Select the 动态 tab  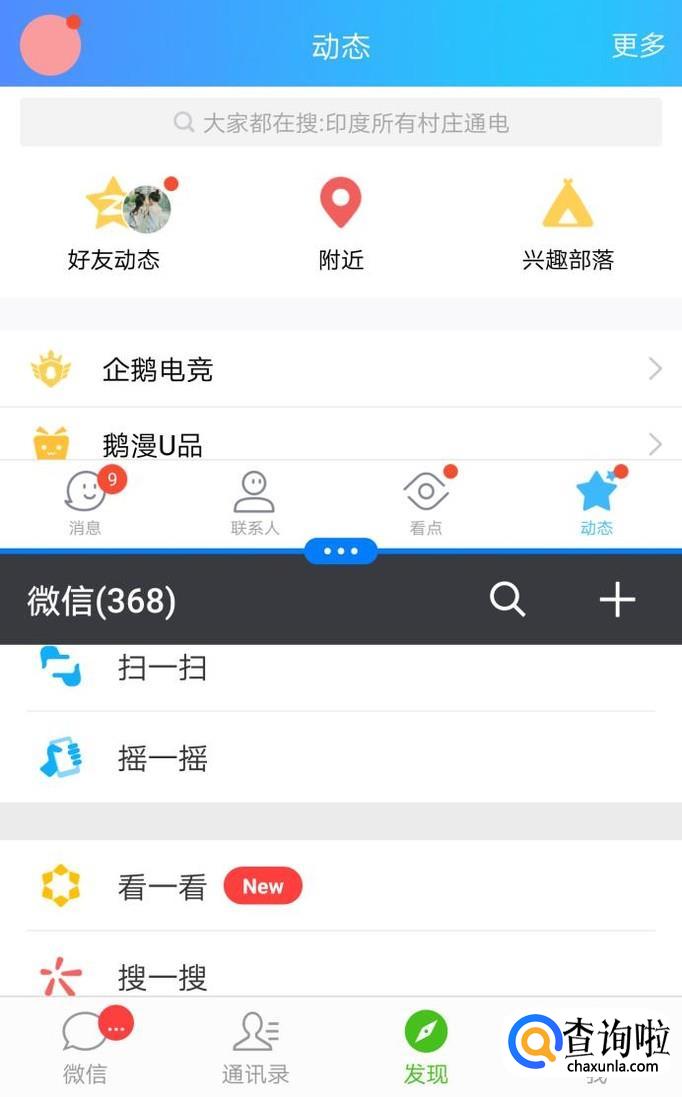tap(596, 502)
